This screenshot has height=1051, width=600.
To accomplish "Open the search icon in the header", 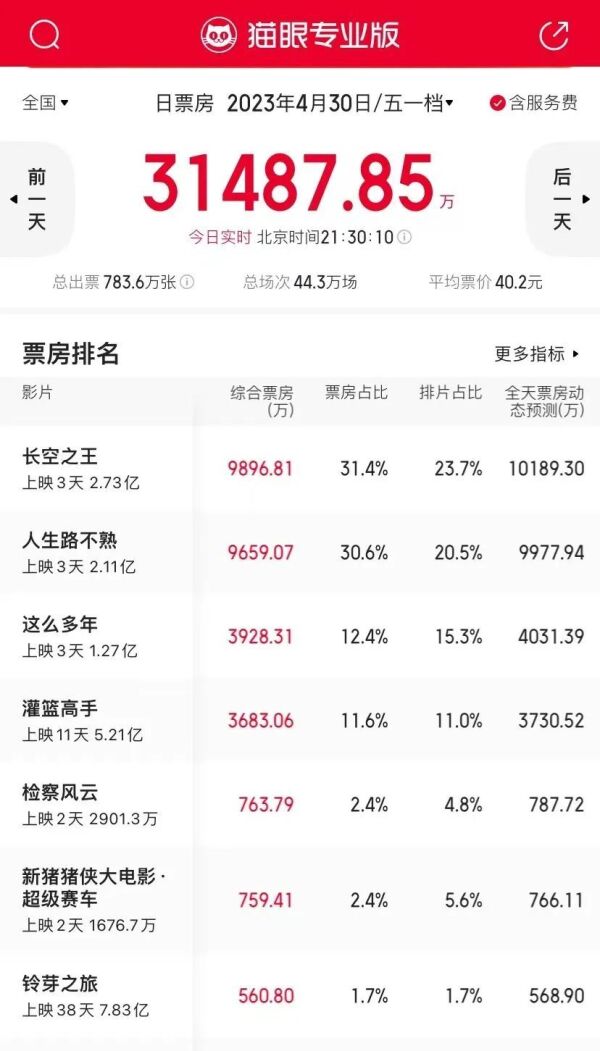I will [45, 36].
